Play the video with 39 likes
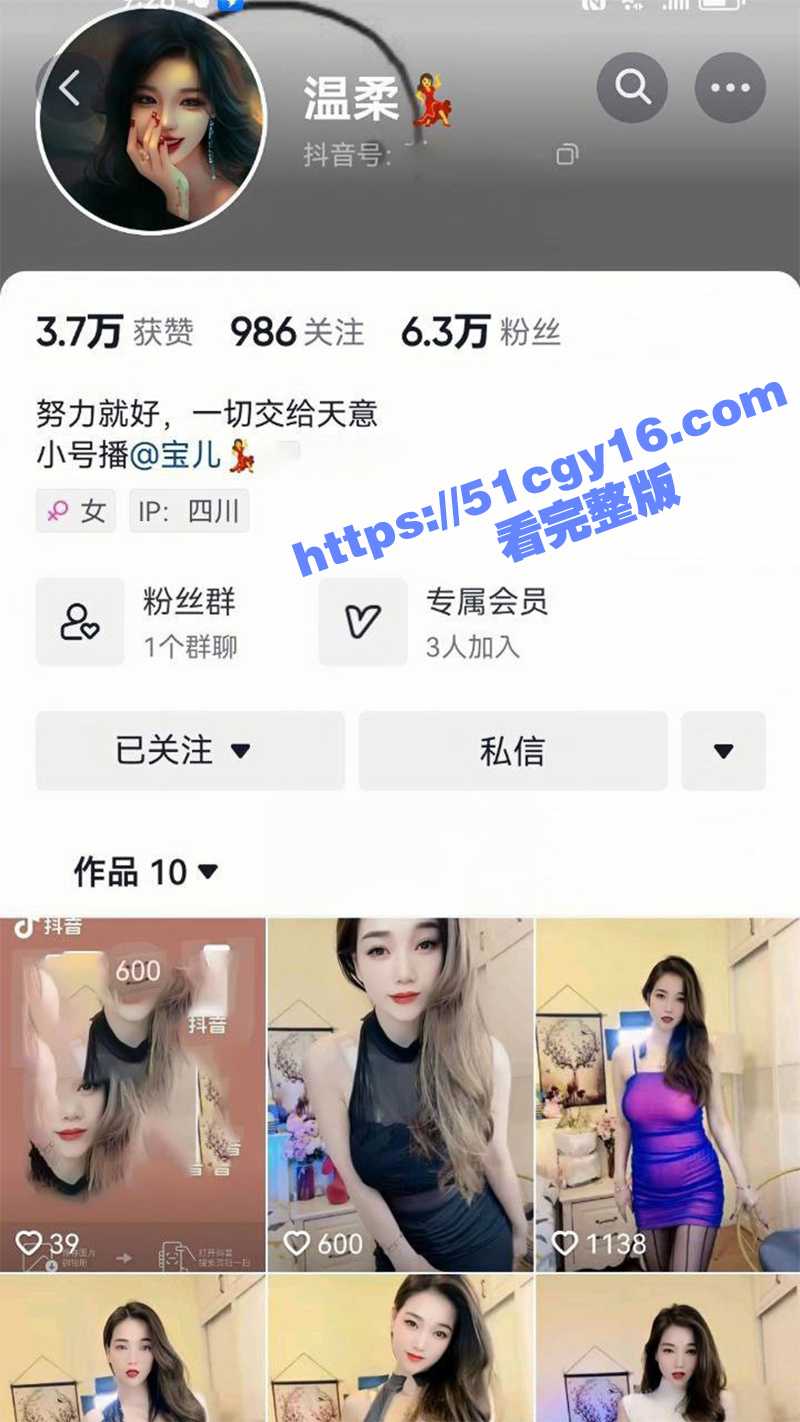This screenshot has height=1422, width=800. (133, 1095)
